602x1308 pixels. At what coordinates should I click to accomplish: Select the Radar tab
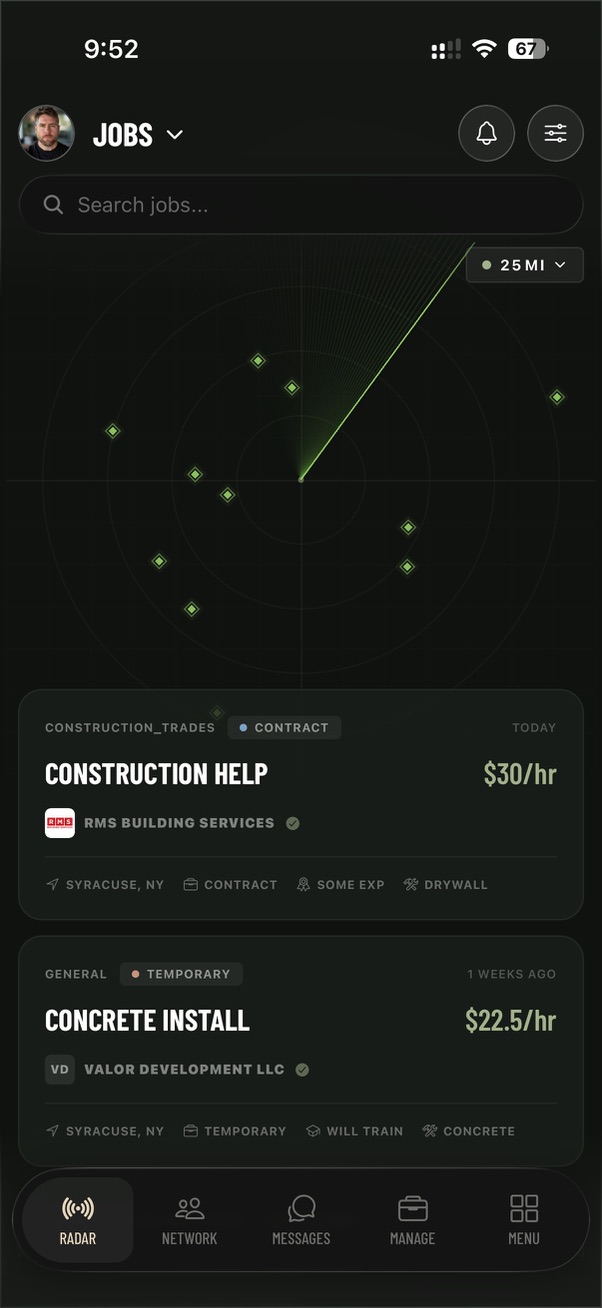[78, 1220]
